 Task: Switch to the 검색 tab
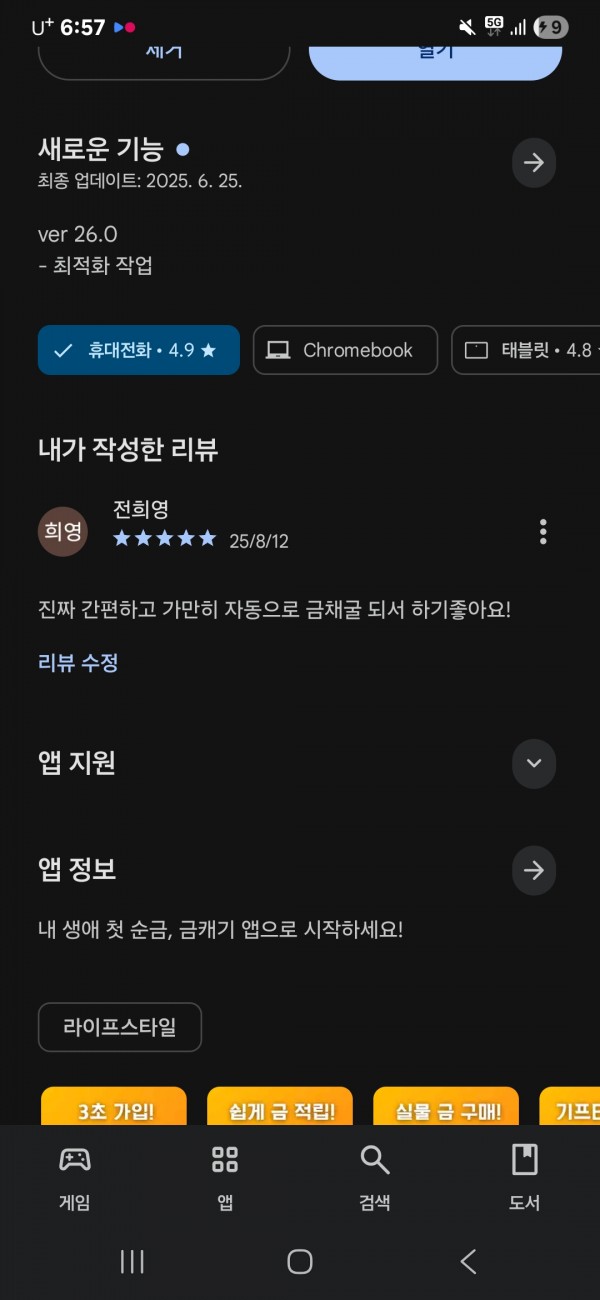tap(375, 1178)
